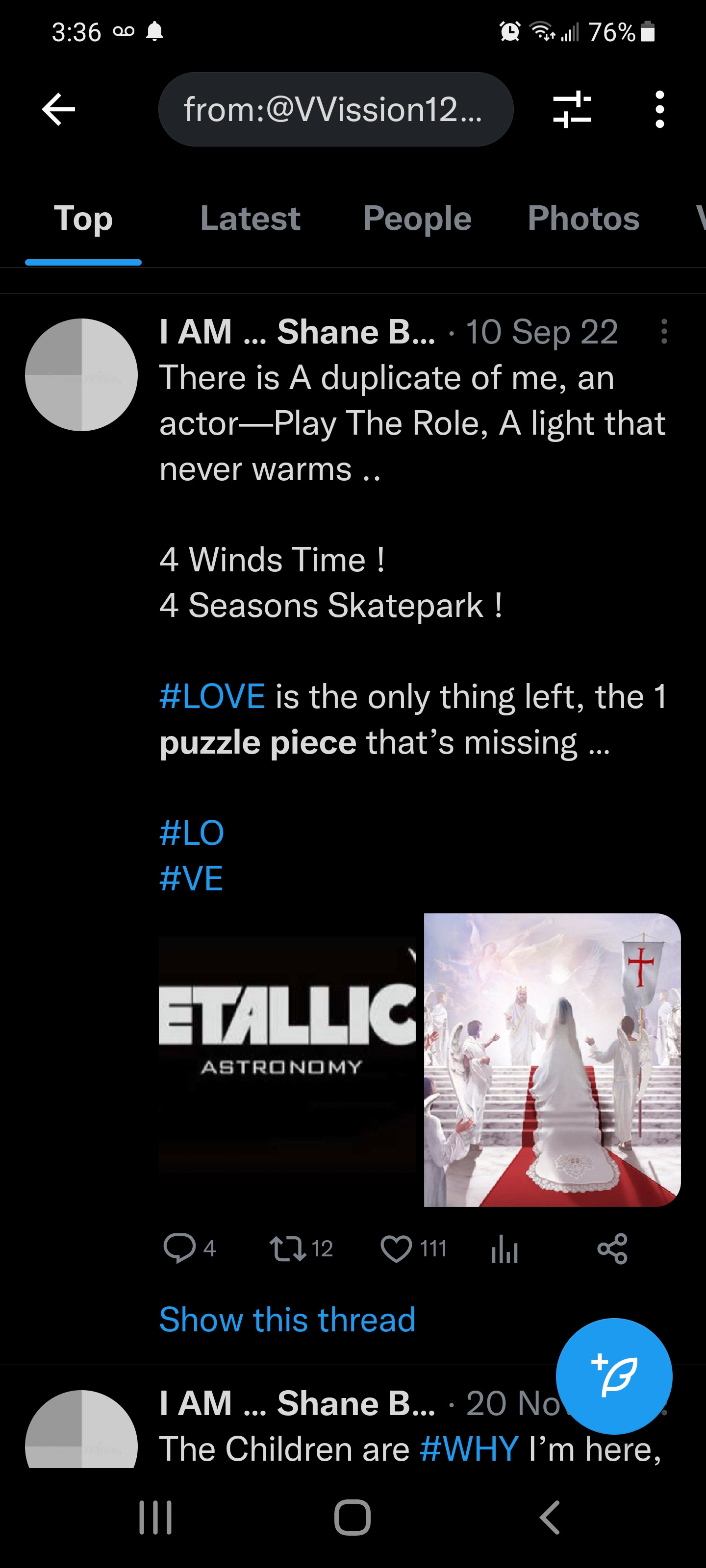Open the #LOVE hashtag link
The width and height of the screenshot is (706, 1568).
coord(212,696)
